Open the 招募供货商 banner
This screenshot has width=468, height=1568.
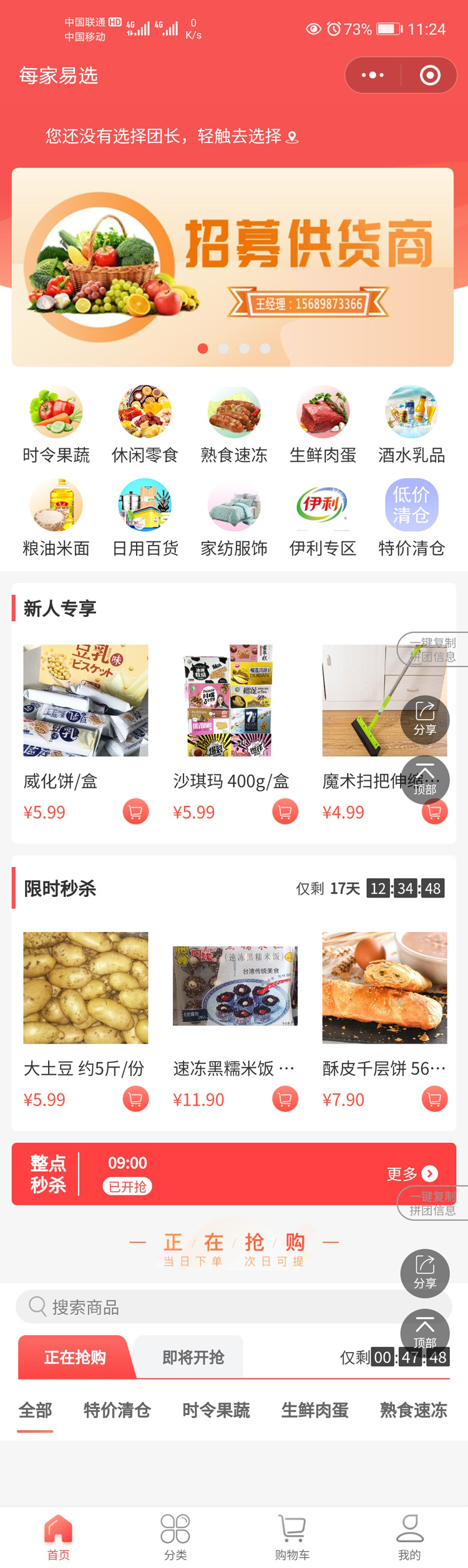pos(232,267)
